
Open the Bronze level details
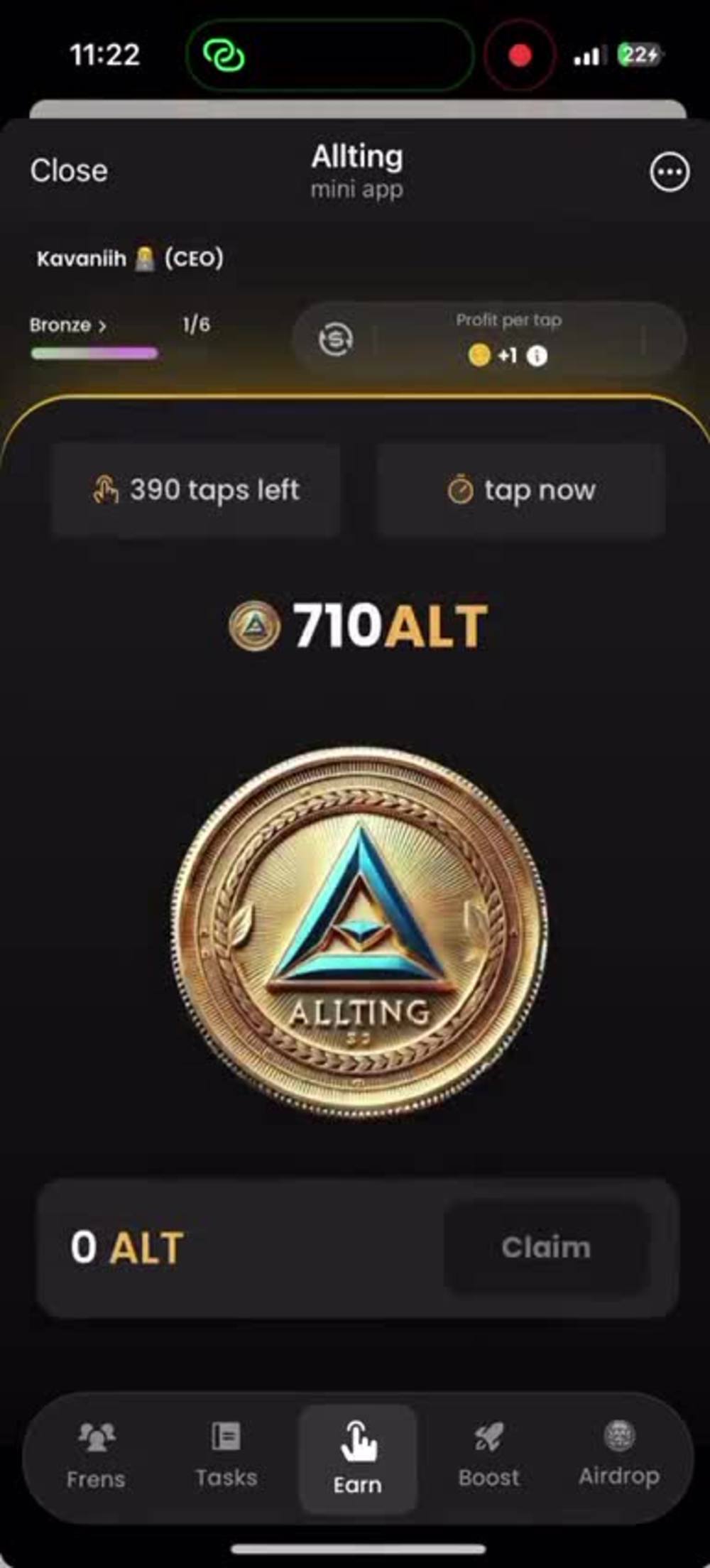pyautogui.click(x=68, y=325)
